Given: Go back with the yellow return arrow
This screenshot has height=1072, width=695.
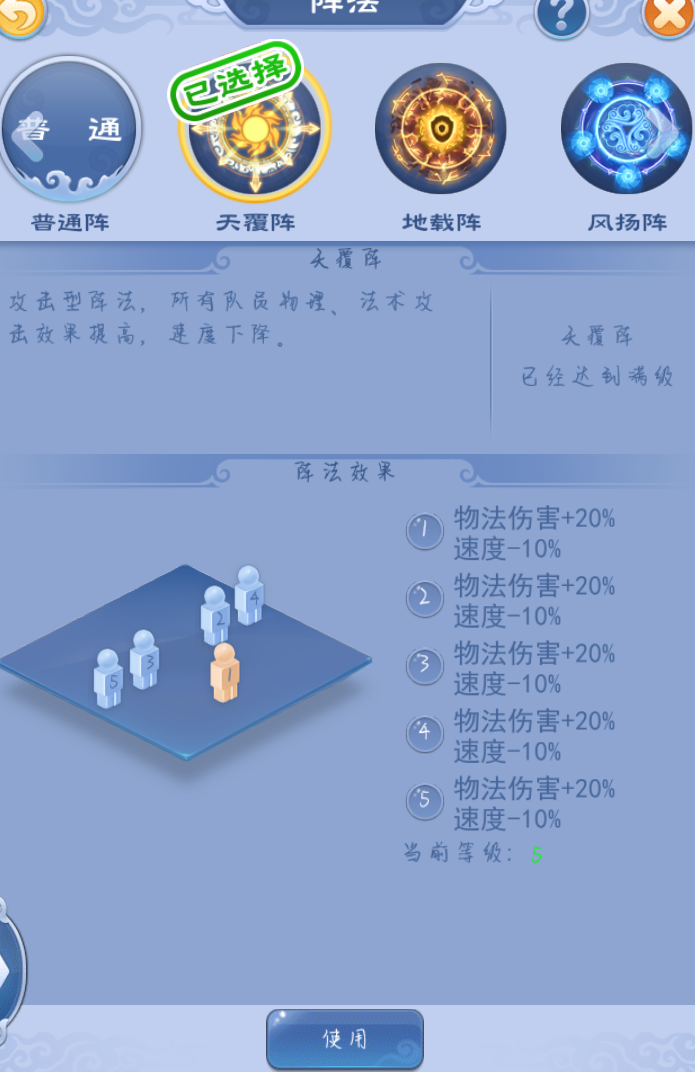Looking at the screenshot, I should point(18,14).
